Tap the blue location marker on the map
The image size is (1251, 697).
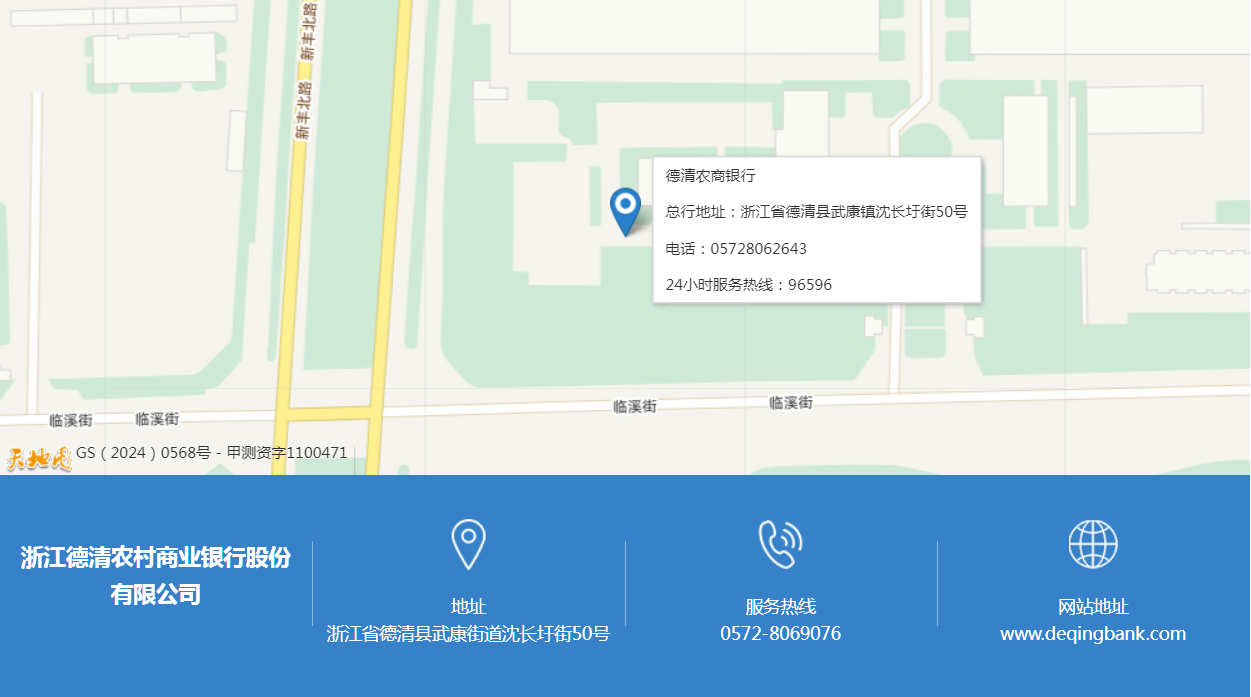click(625, 208)
